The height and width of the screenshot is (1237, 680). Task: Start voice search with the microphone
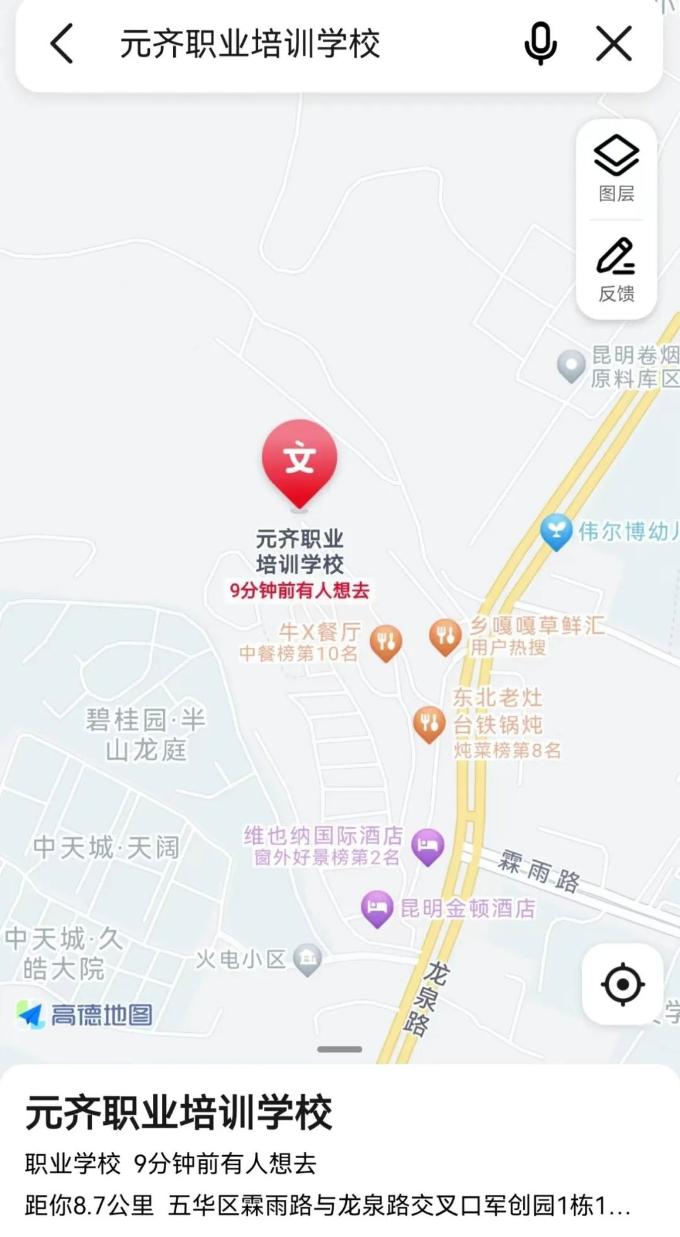point(540,45)
